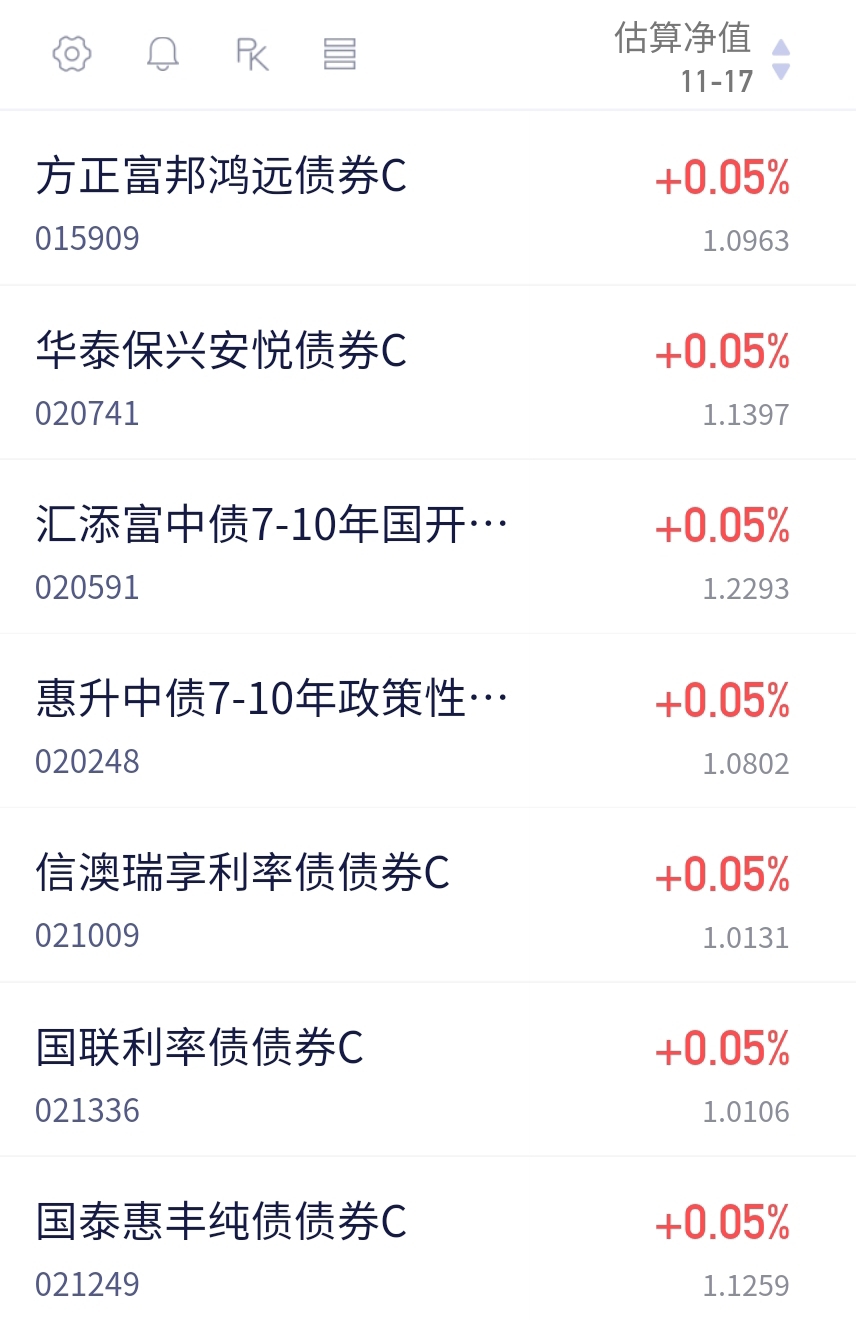View fund with code 020591

coord(87,588)
